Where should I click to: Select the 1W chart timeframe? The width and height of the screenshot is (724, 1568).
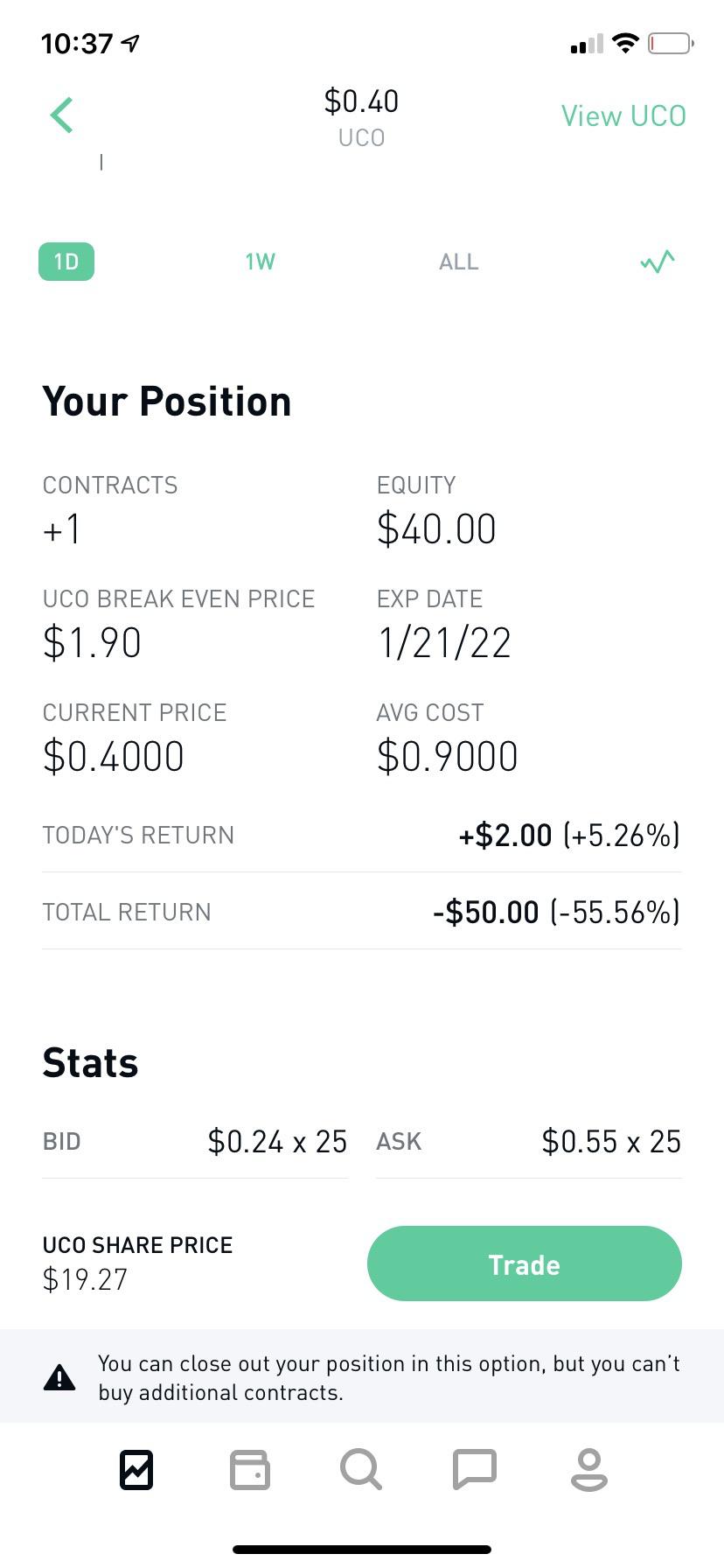pos(259,261)
